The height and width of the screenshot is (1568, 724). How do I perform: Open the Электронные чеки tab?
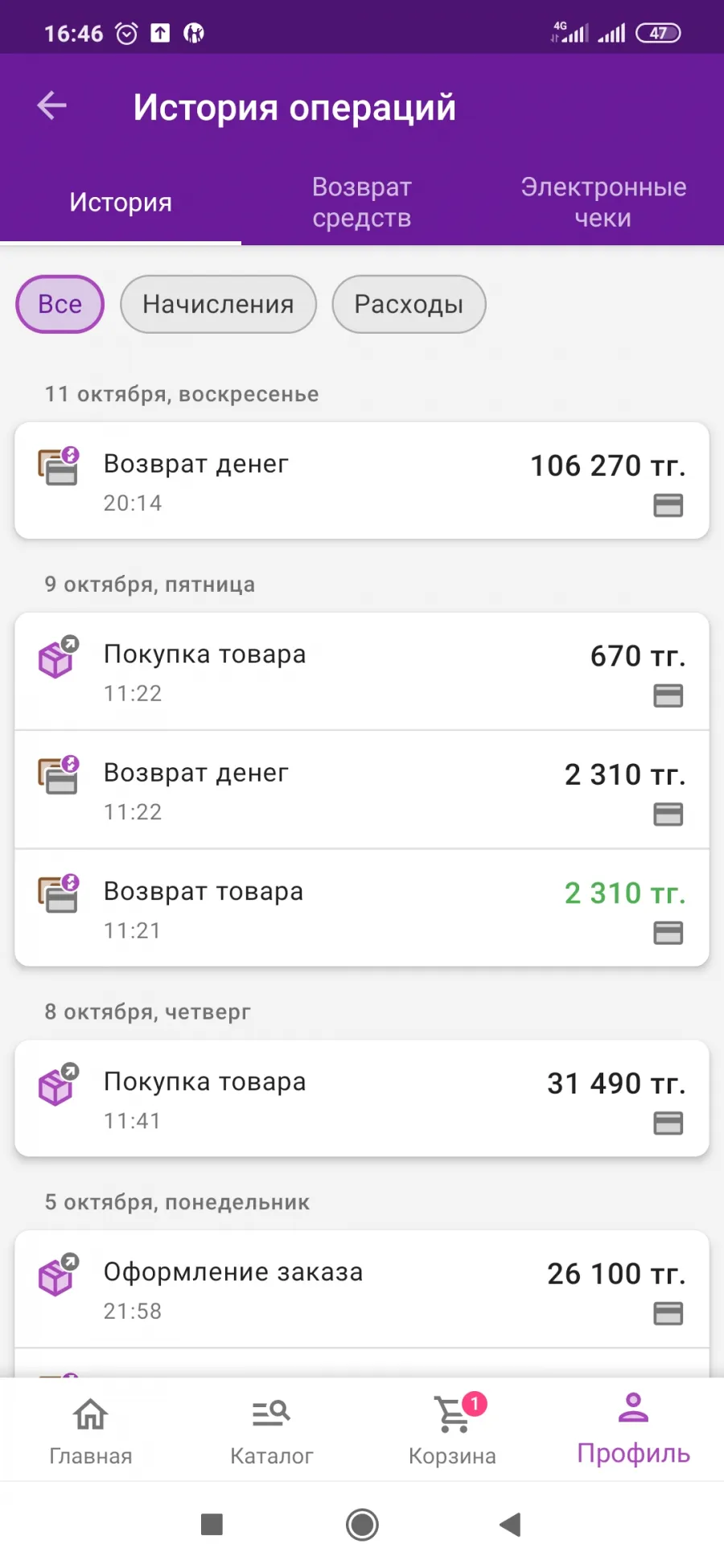point(603,202)
